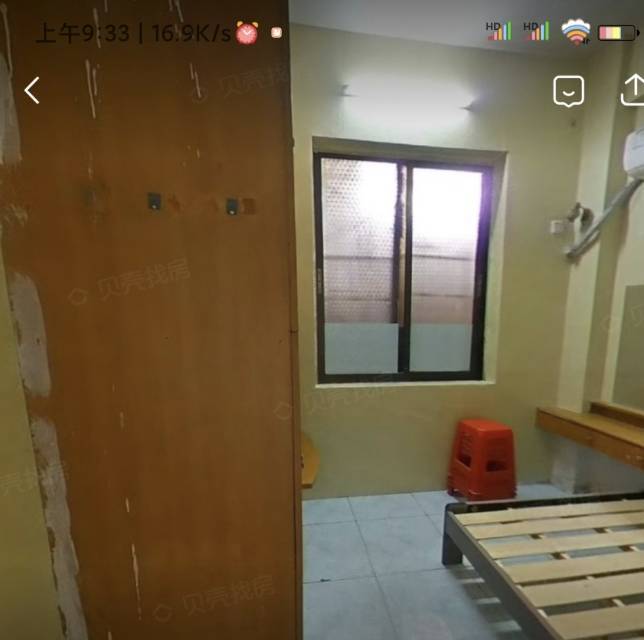
Task: Share this room listing
Action: [x=632, y=90]
